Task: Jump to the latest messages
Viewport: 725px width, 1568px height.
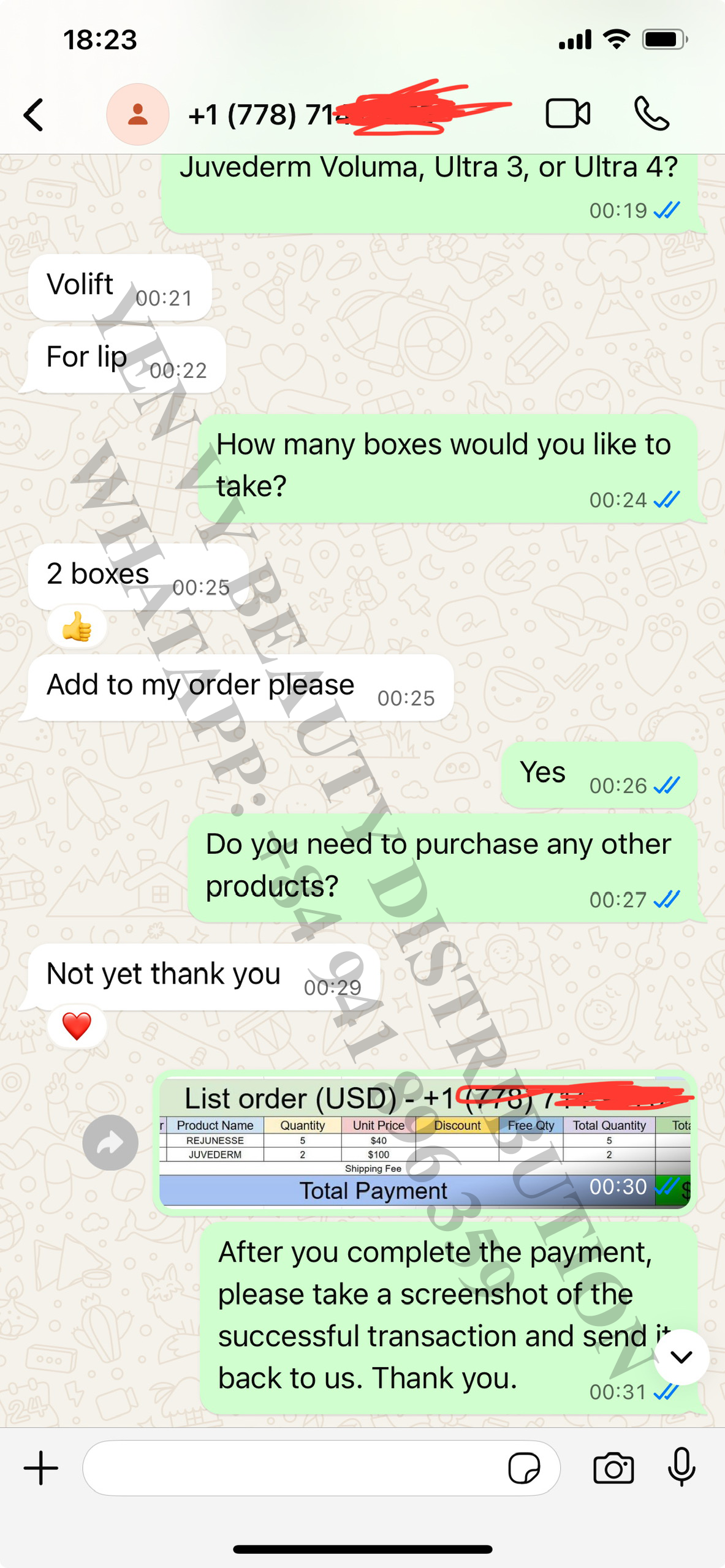Action: 681,1357
